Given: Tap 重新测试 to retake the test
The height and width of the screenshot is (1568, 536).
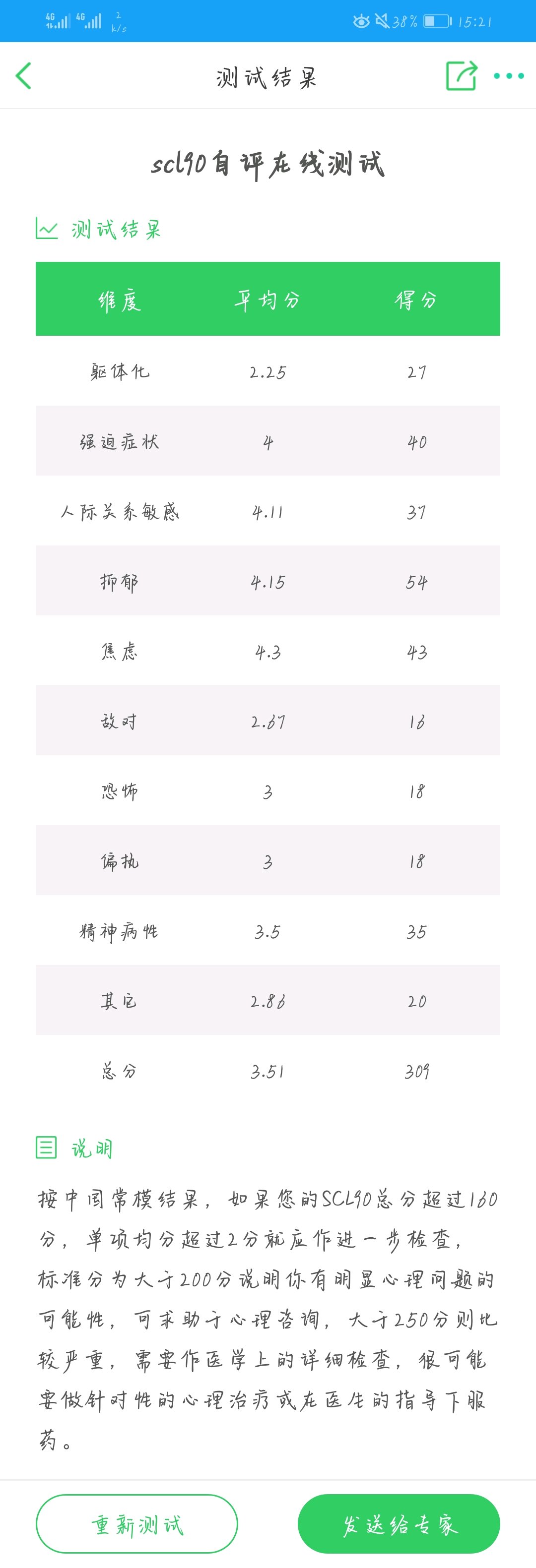Looking at the screenshot, I should click(x=137, y=1523).
